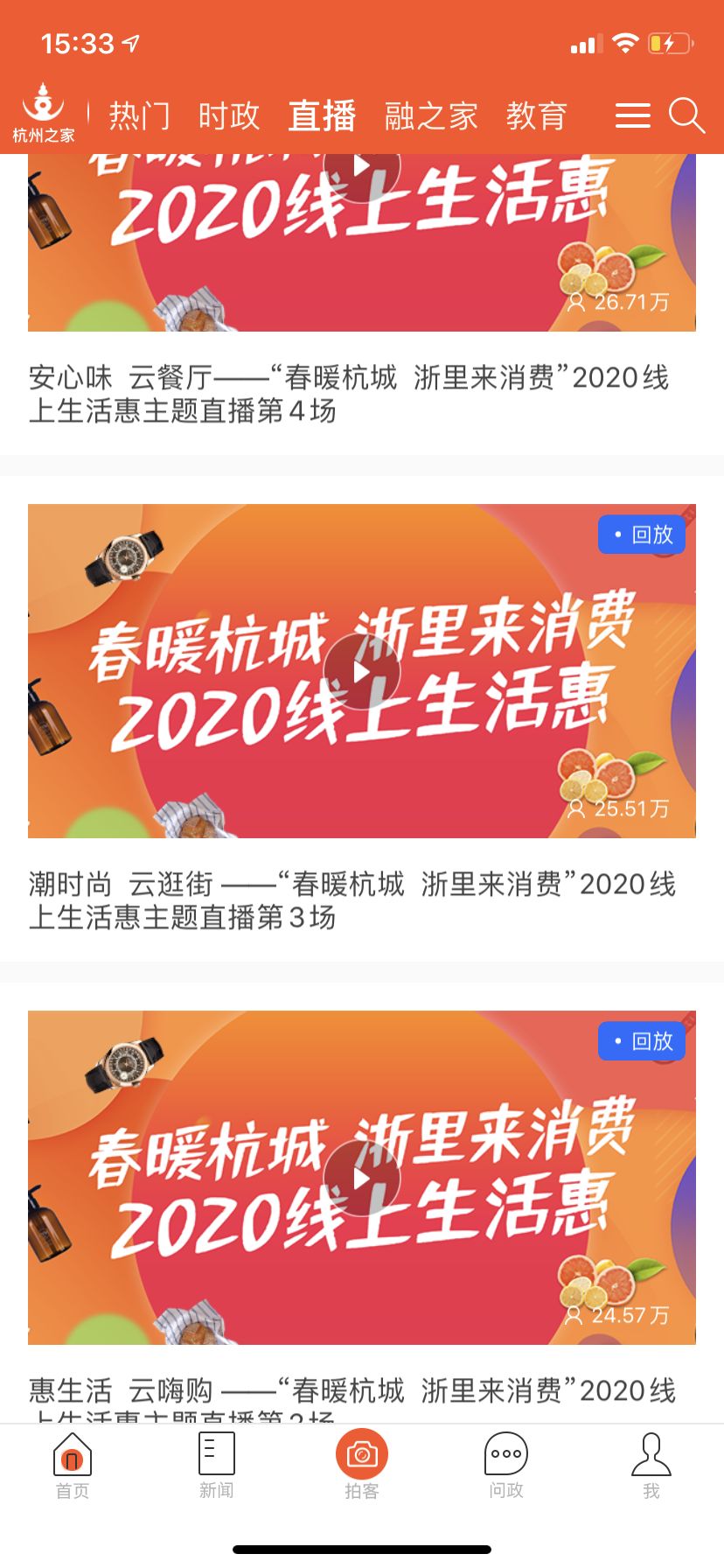Open the search magnifier icon
This screenshot has height=1568, width=724.
tap(686, 115)
